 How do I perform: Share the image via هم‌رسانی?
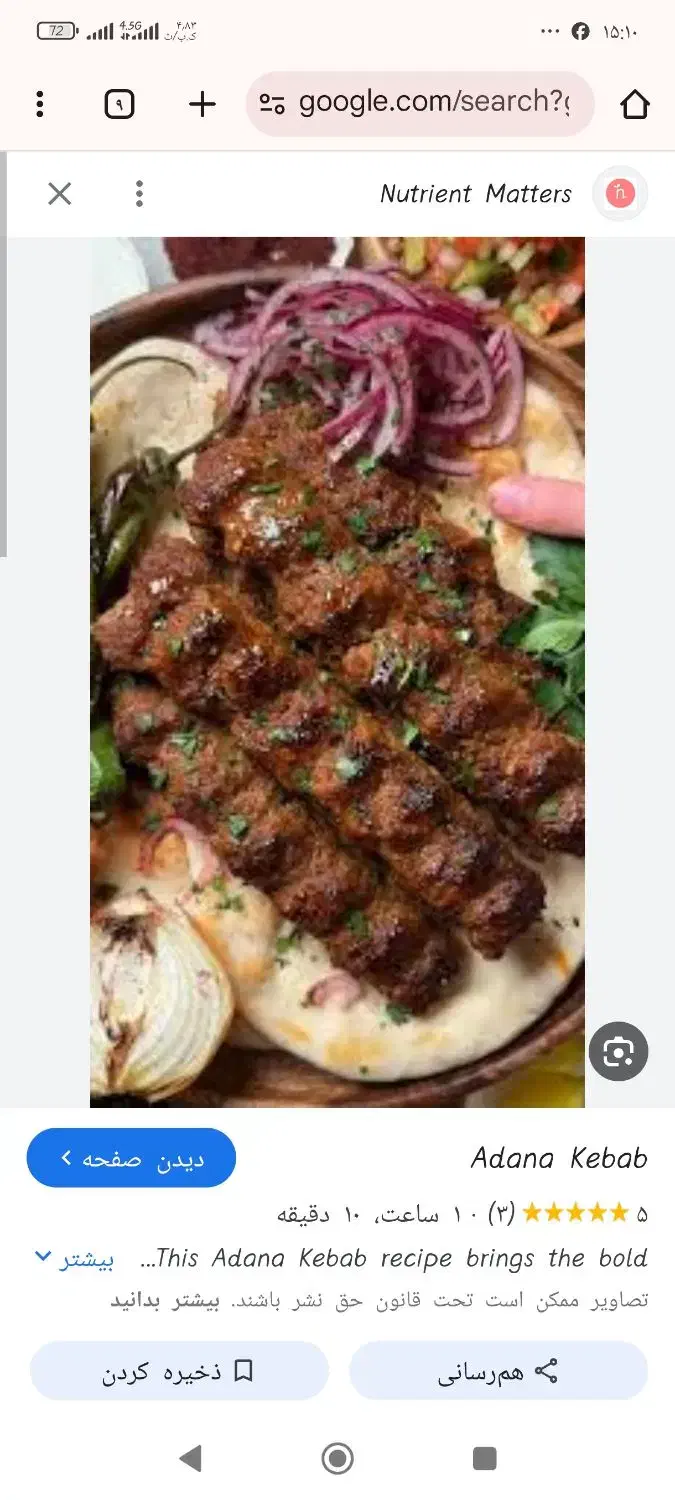(498, 1371)
